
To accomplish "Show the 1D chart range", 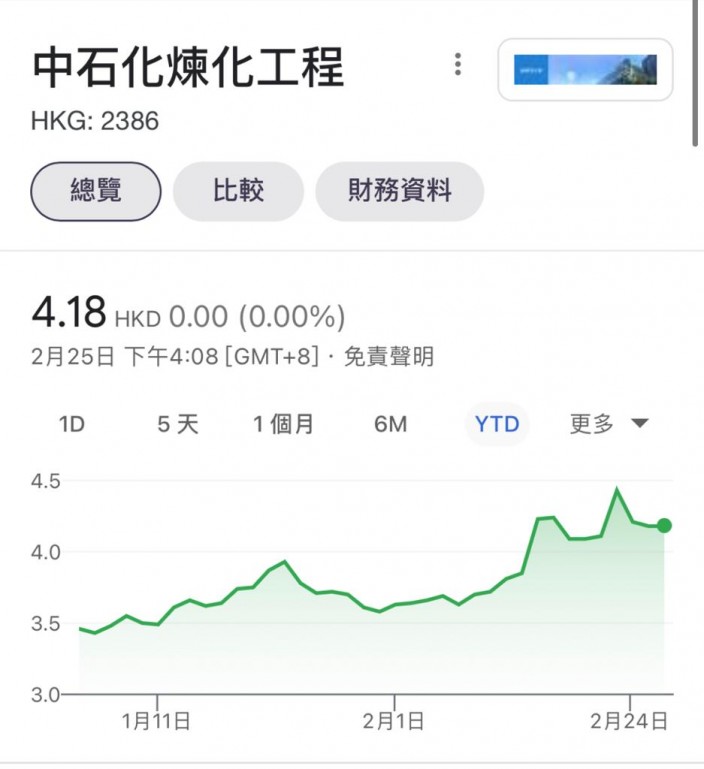I will pyautogui.click(x=72, y=424).
